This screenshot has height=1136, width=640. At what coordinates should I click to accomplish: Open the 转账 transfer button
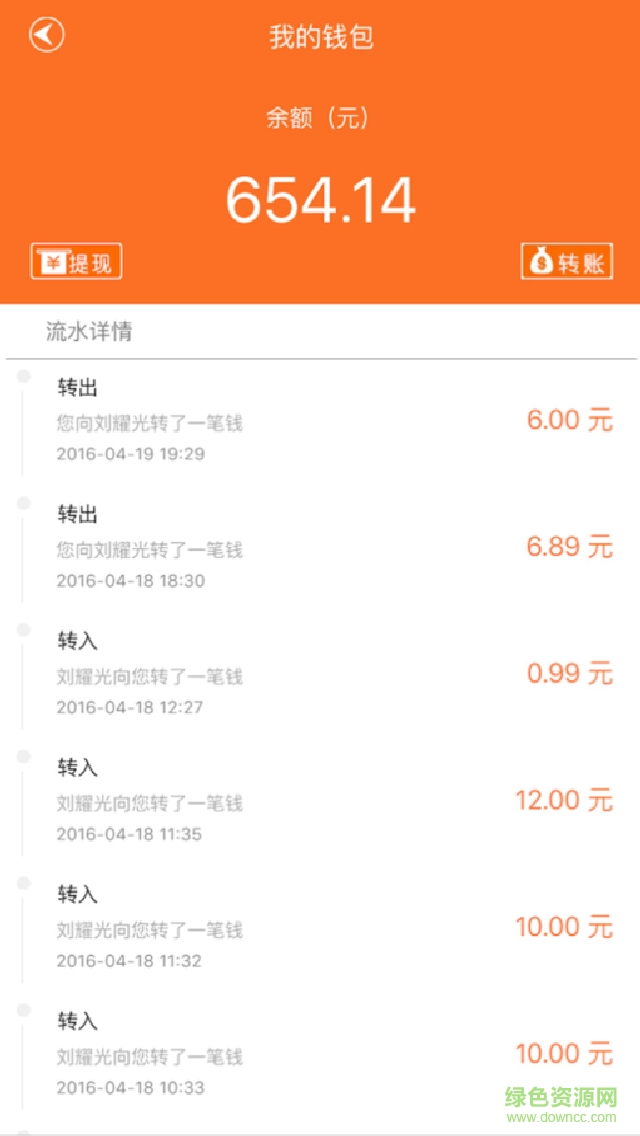tap(566, 262)
